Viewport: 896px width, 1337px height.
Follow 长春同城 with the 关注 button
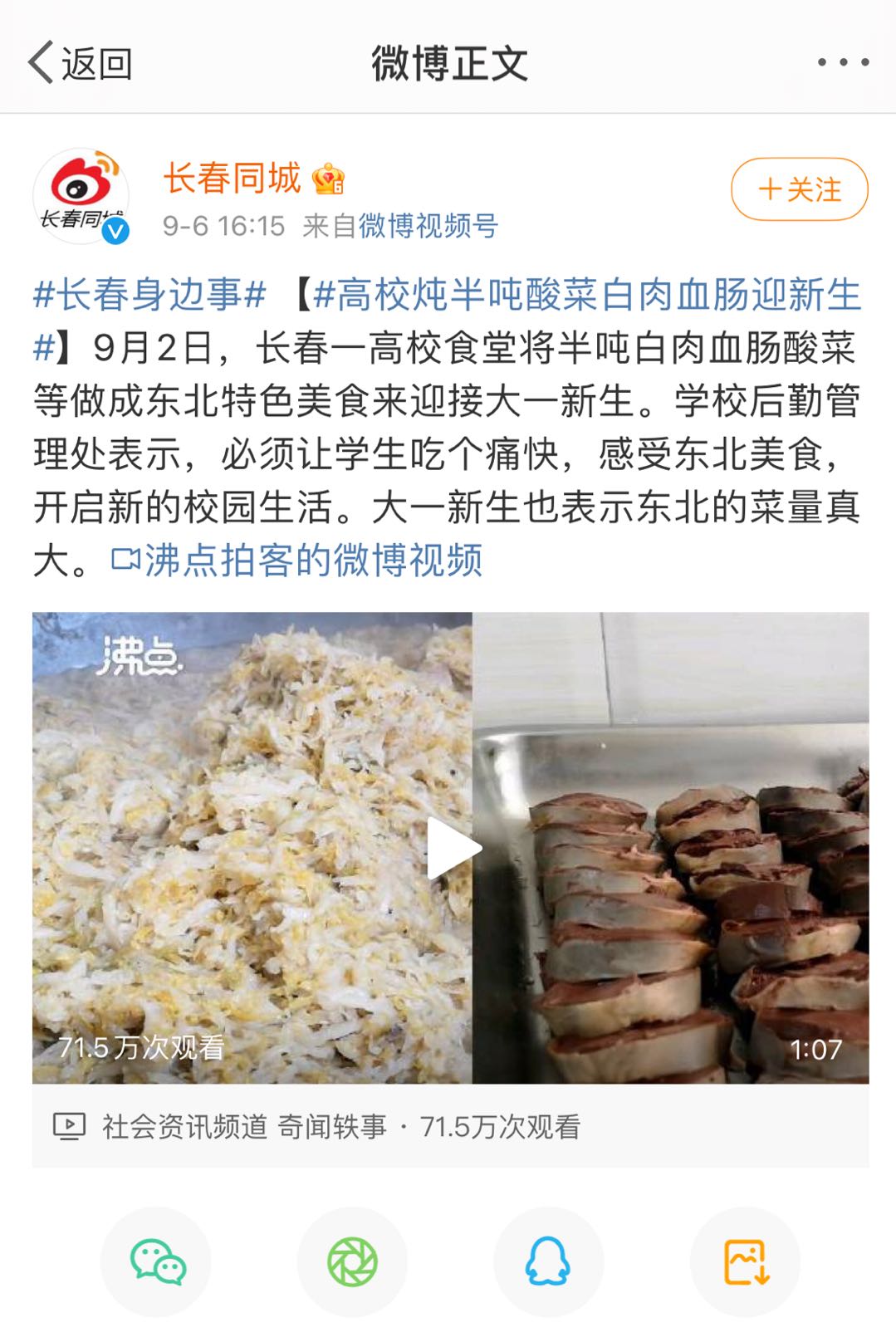click(x=799, y=189)
